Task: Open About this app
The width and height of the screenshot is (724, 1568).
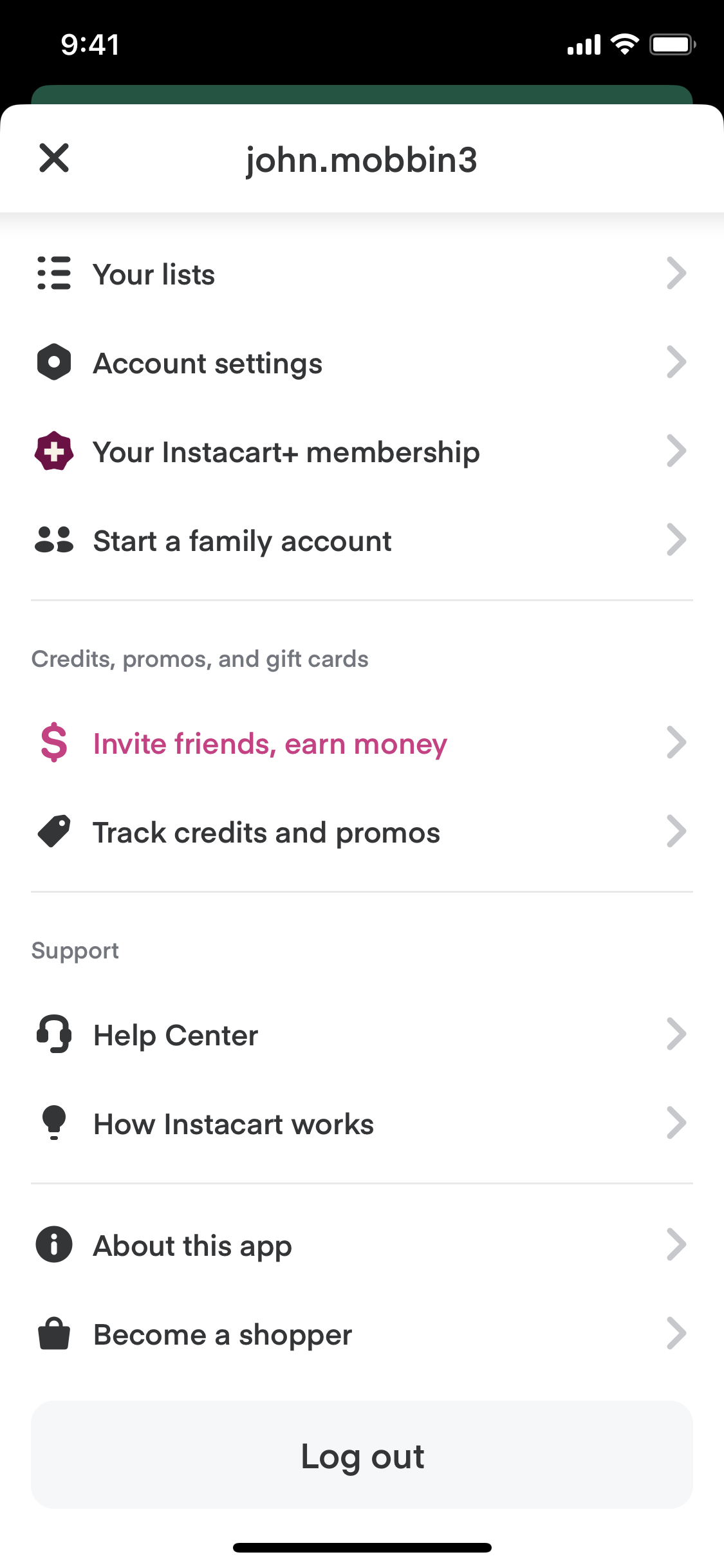Action: coord(362,1245)
